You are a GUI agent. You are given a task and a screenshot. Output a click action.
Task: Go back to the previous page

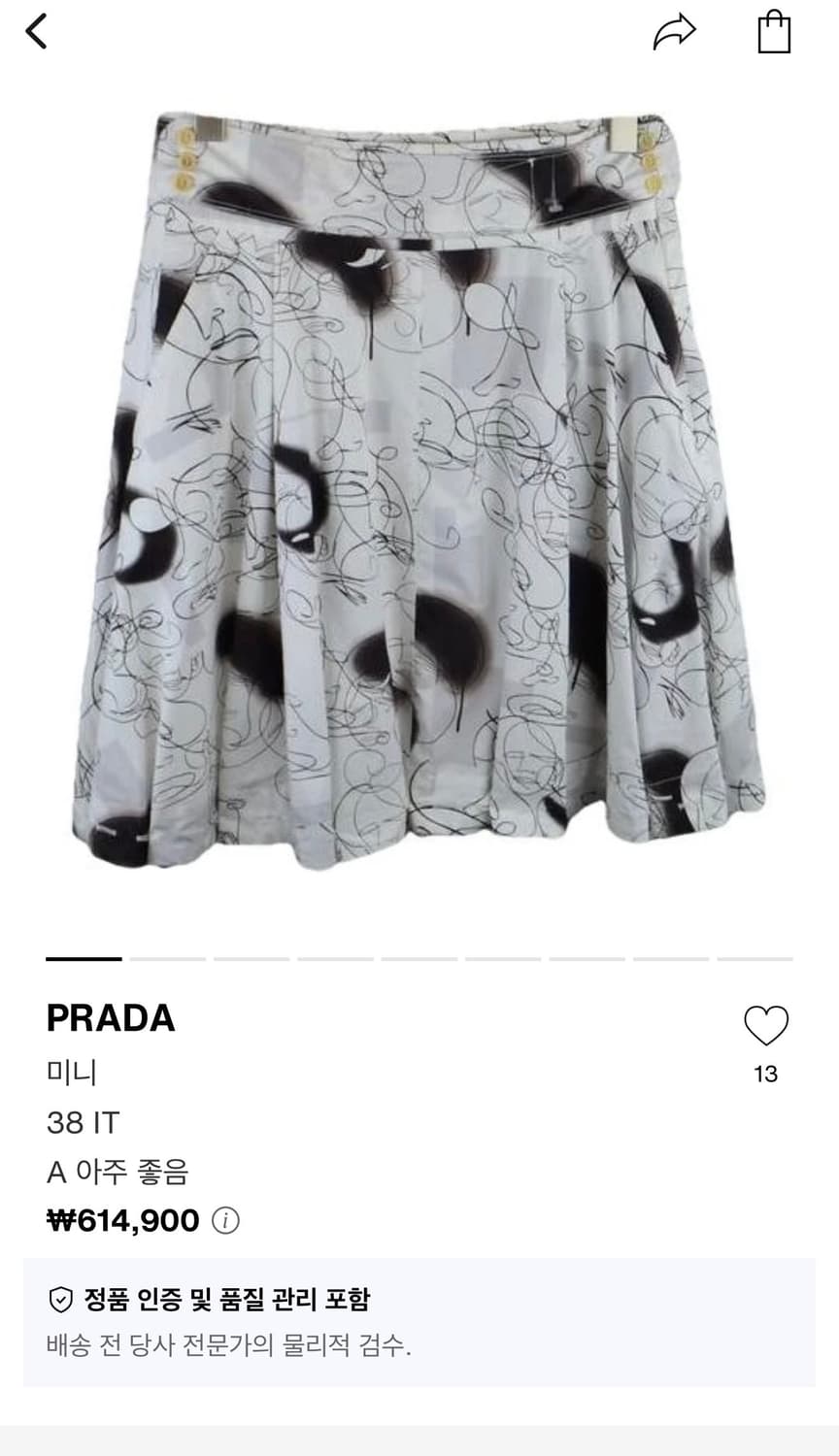tap(36, 32)
